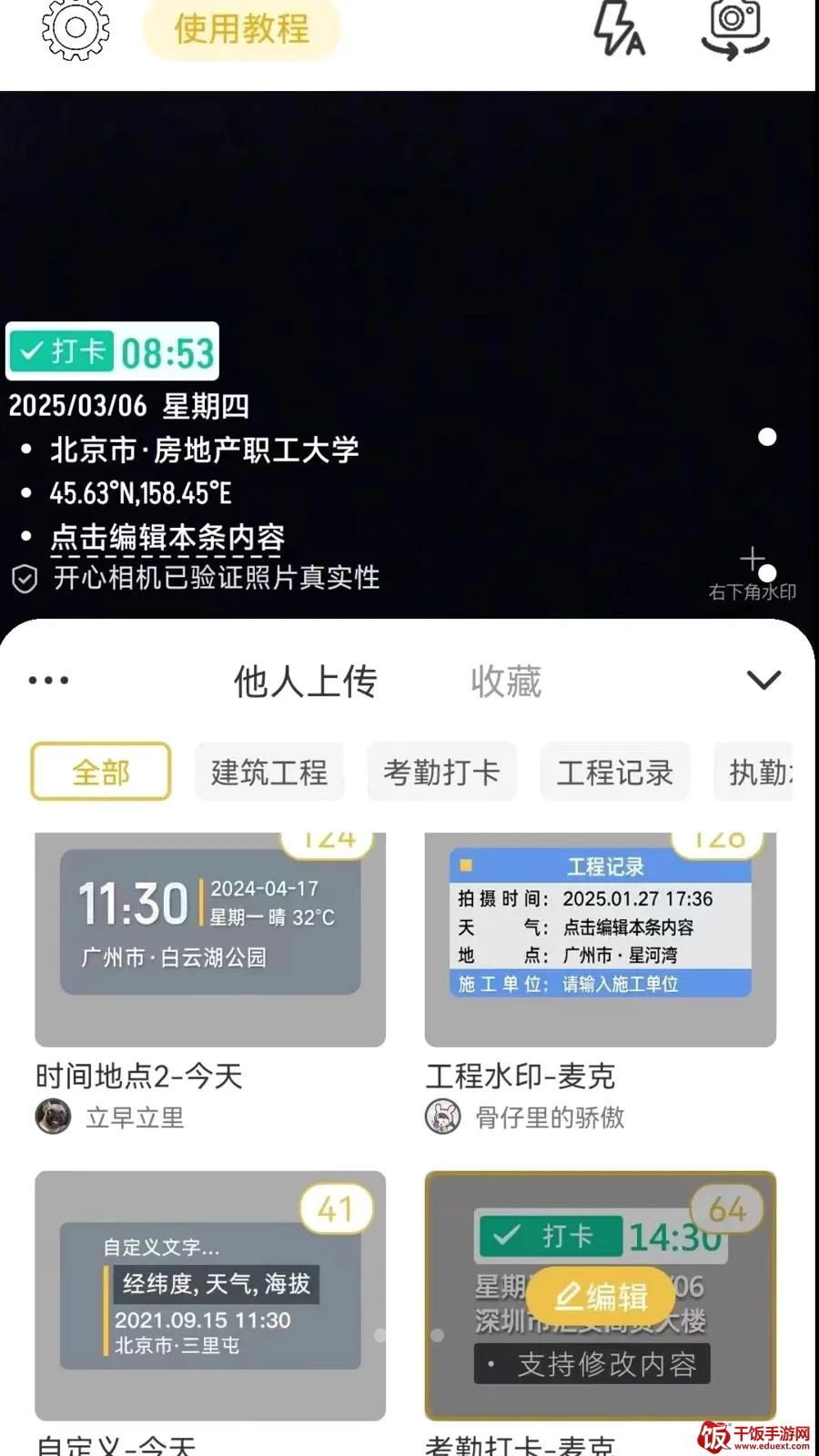The width and height of the screenshot is (819, 1456).
Task: Select the 自定义-今天 watermark template
Action: coord(210,1296)
